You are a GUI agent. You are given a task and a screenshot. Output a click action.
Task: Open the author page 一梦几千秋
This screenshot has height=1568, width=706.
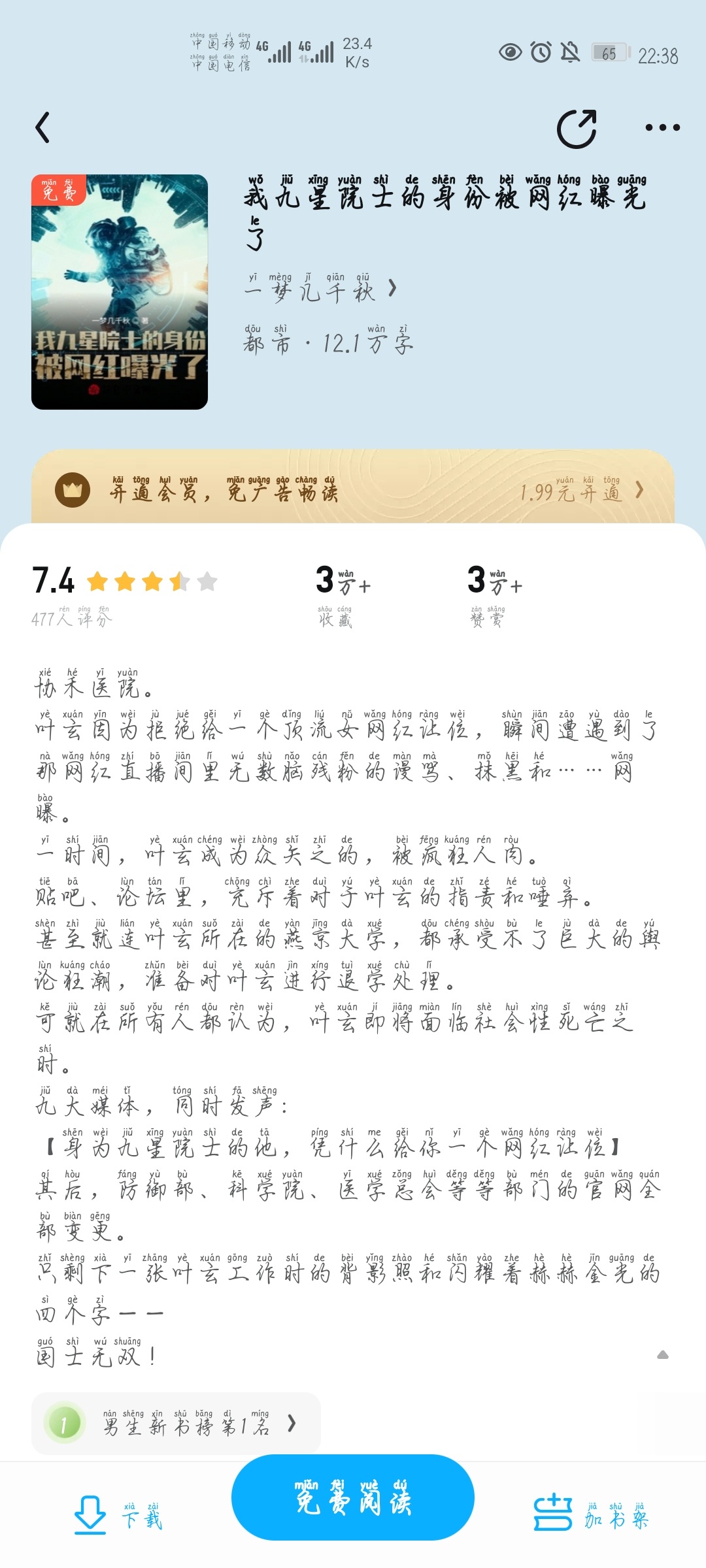coord(320,287)
